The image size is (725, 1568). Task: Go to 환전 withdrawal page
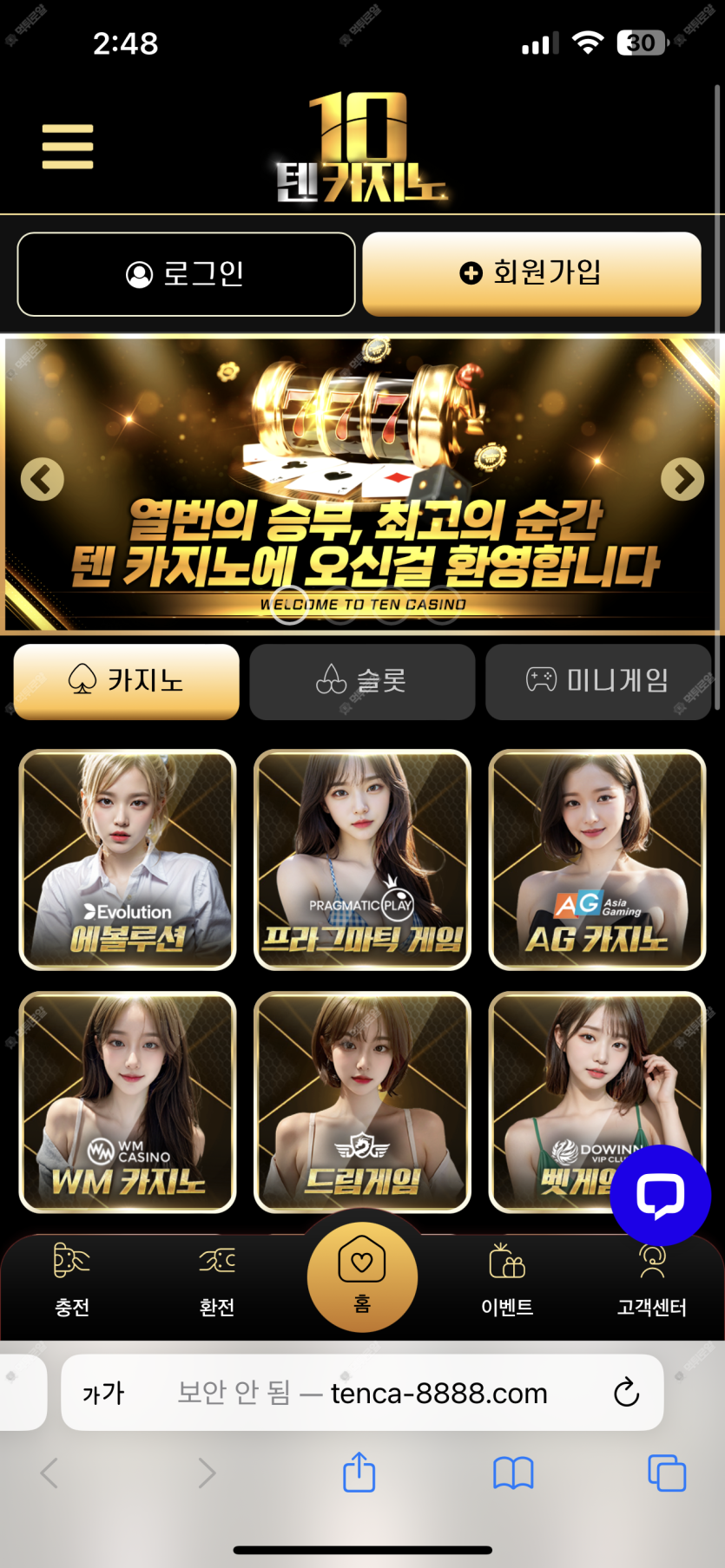[217, 1281]
